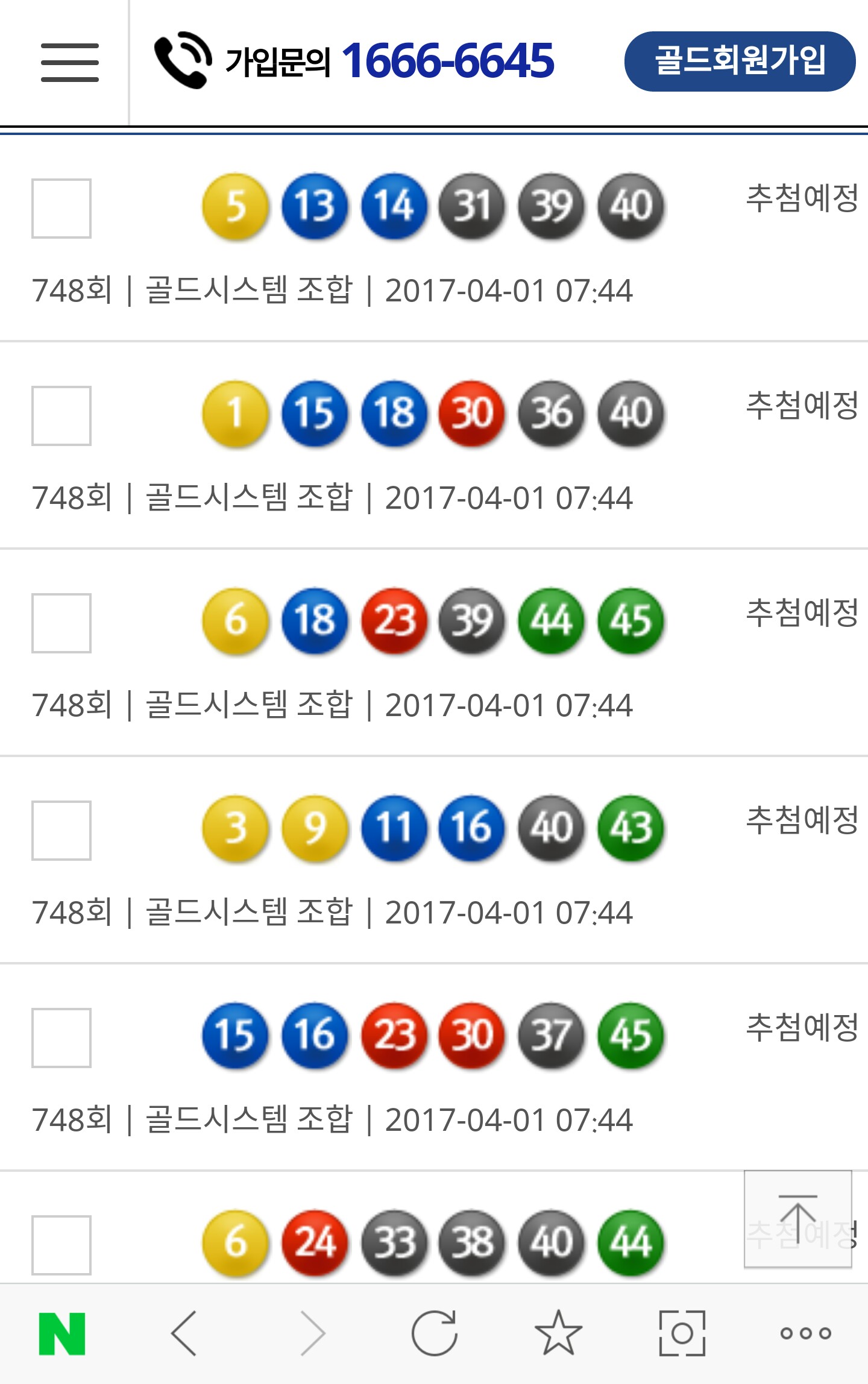Screen dimensions: 868x1384
Task: Mark the checkbox for 3 9 11 16 40 43
Action: point(61,831)
